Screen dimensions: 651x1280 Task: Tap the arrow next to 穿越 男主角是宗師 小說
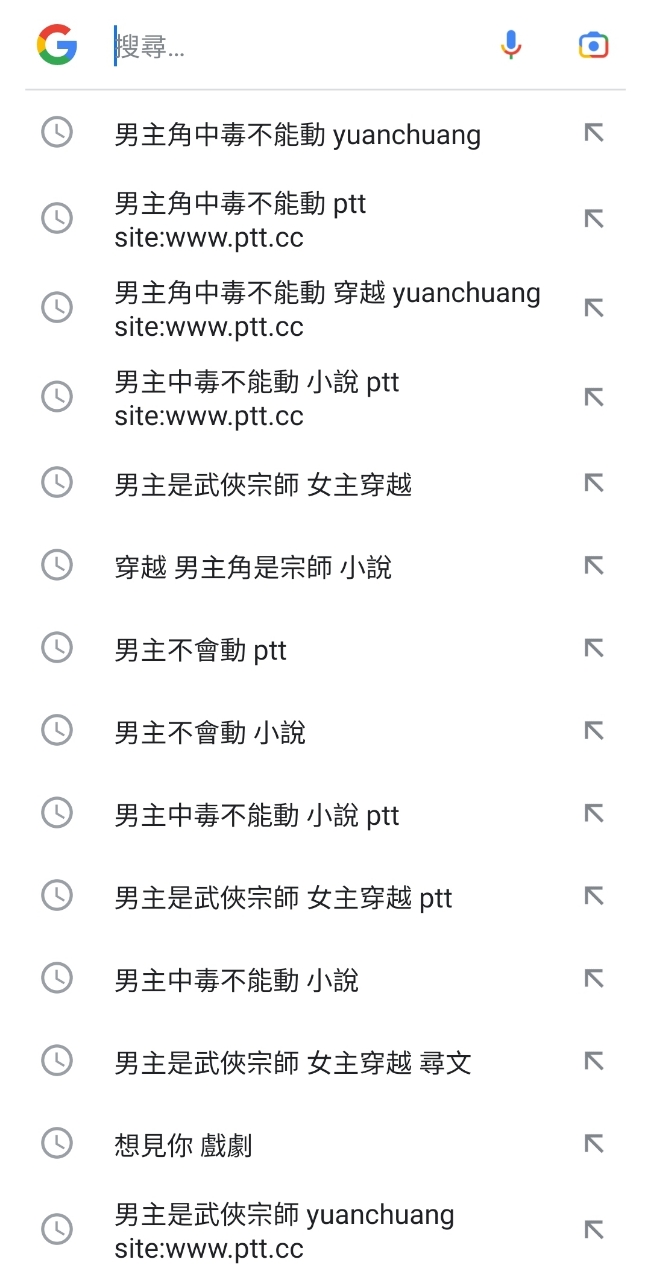point(594,566)
